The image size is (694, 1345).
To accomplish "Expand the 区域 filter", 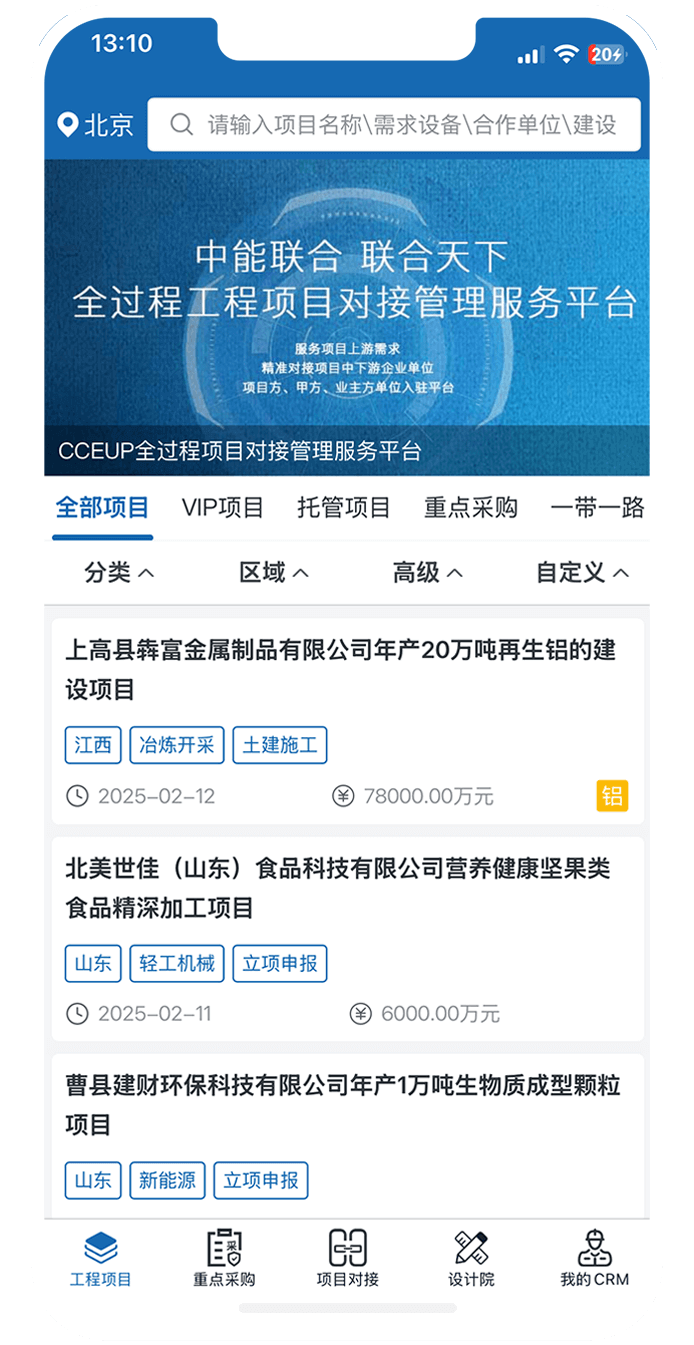I will [273, 572].
